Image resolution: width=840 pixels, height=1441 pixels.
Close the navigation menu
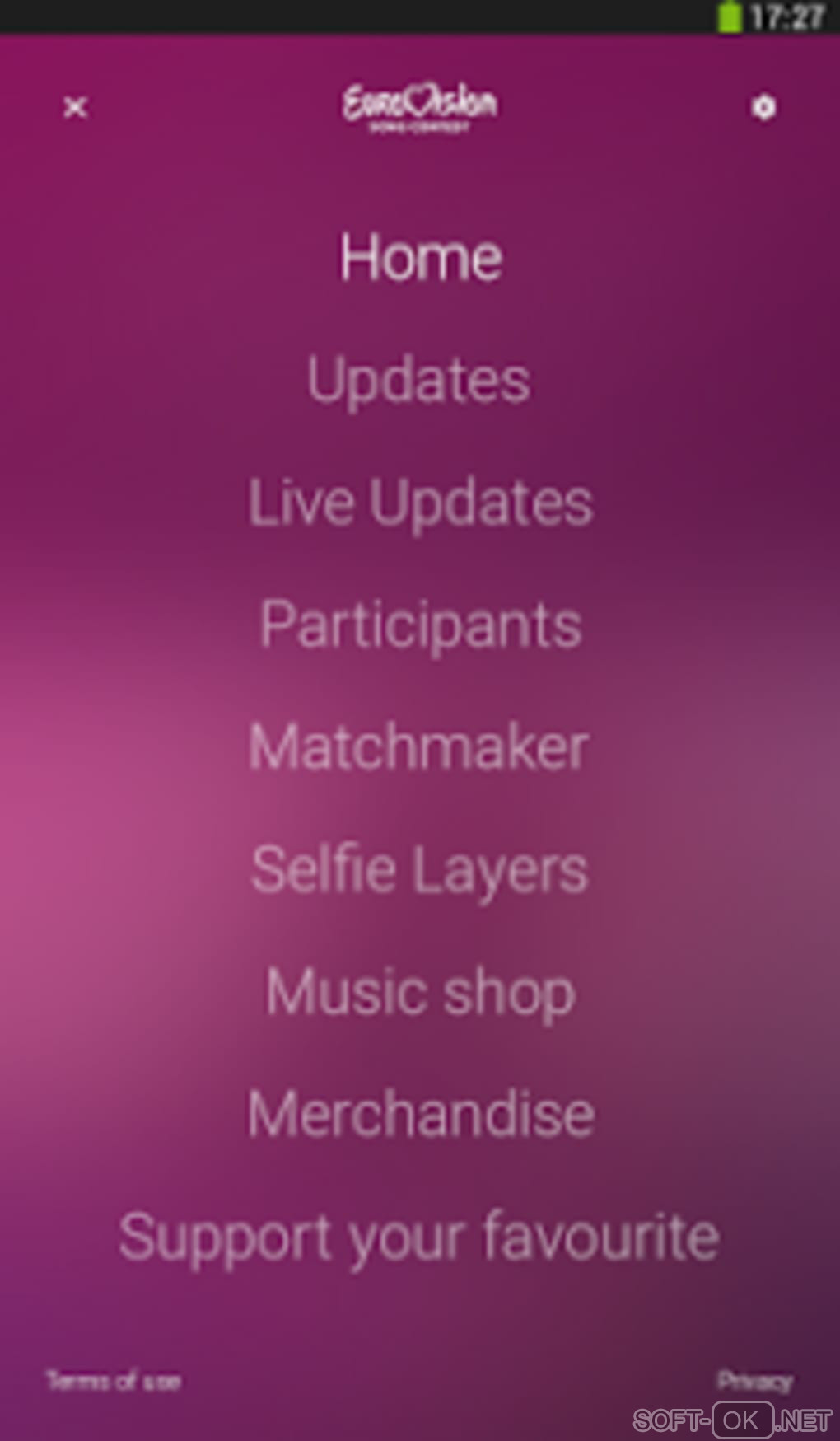click(75, 107)
